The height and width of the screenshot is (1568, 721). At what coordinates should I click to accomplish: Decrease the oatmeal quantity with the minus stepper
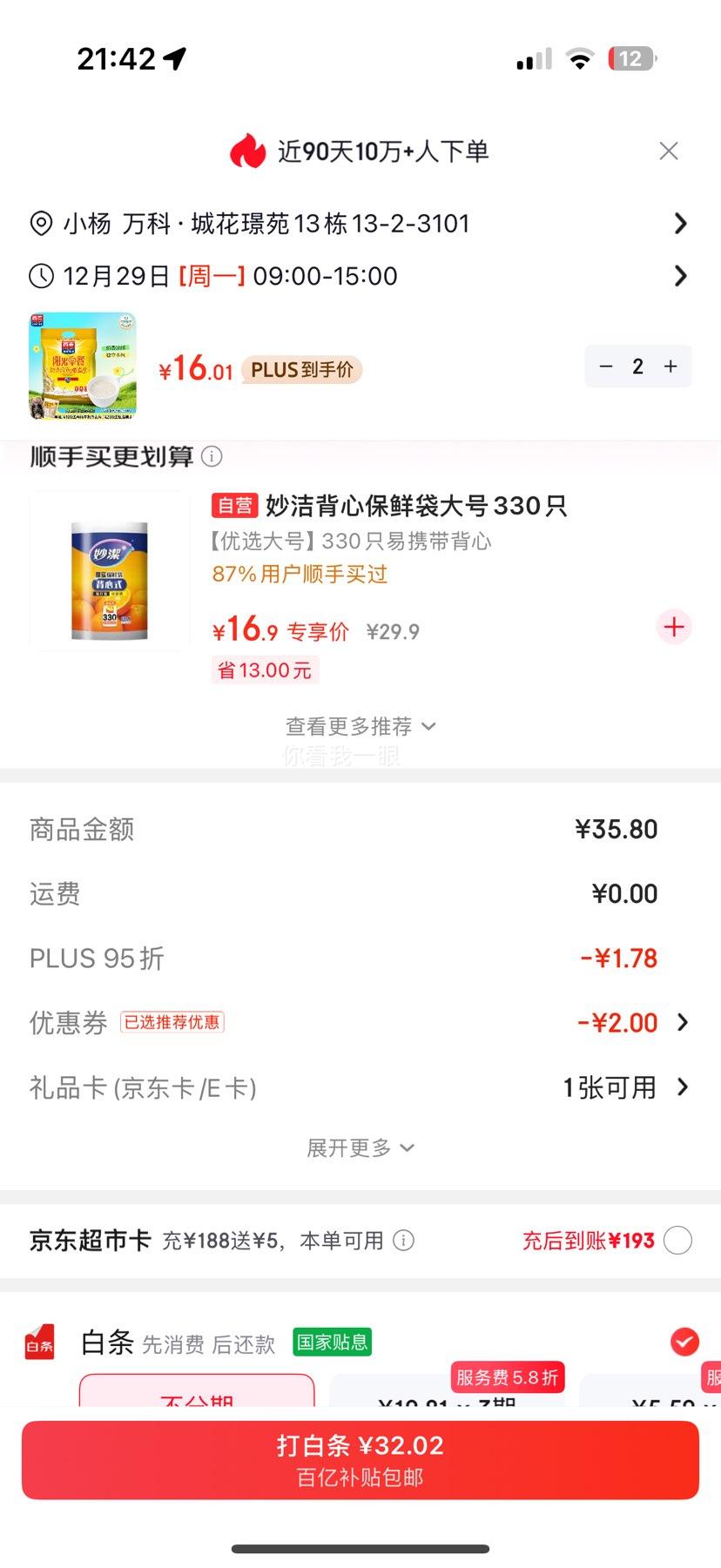click(607, 367)
